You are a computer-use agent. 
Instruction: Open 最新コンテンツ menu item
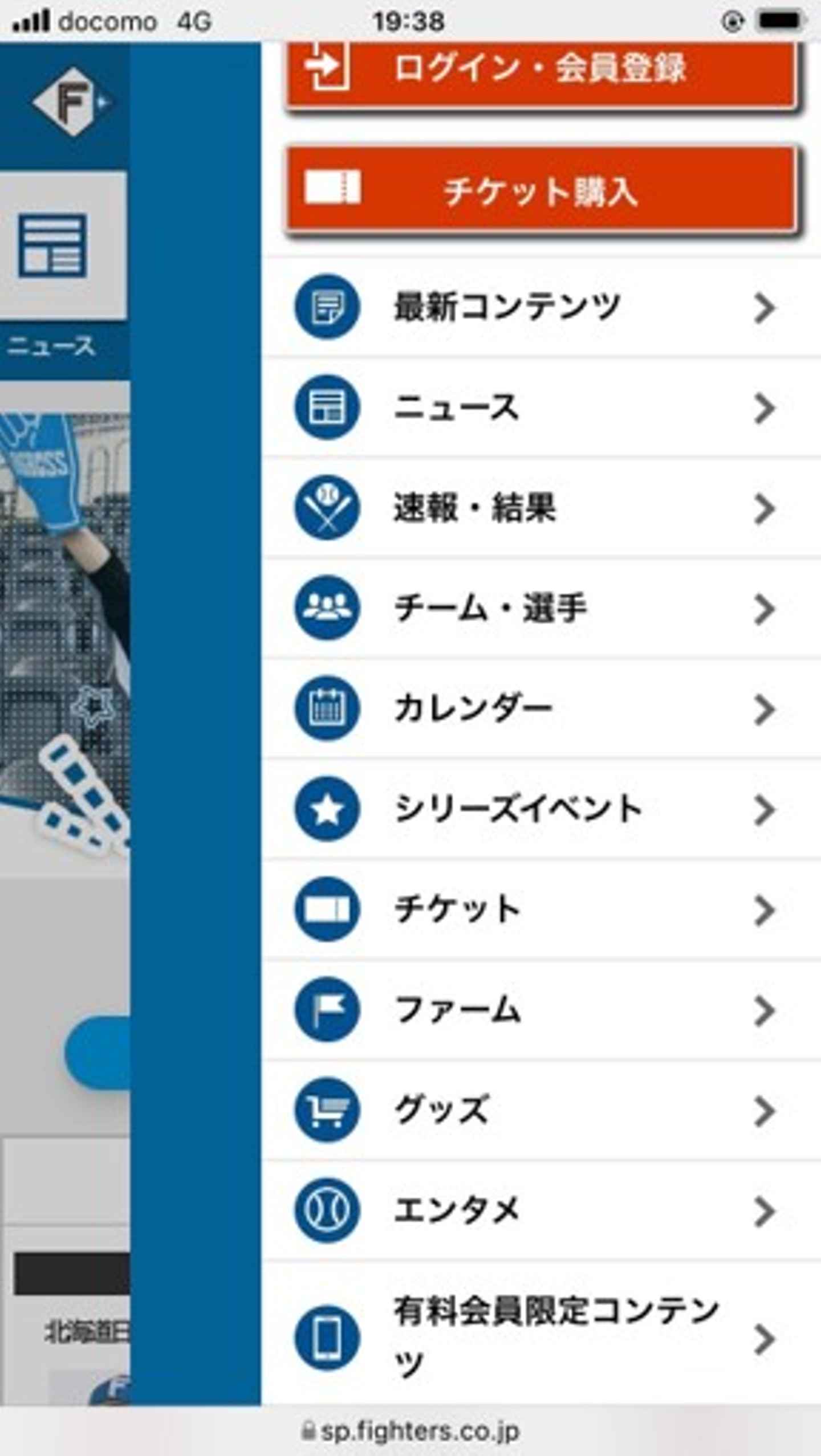pos(540,308)
